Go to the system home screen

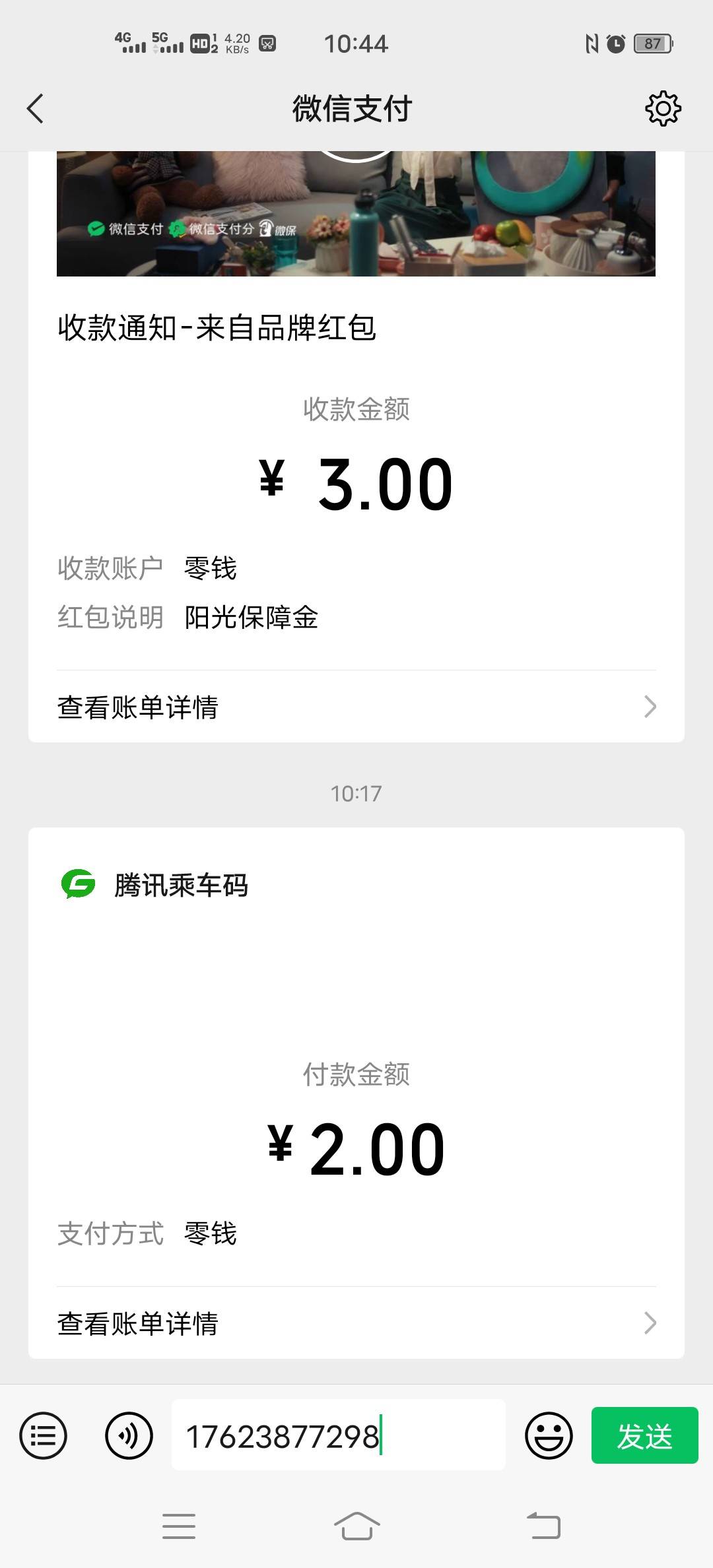pyautogui.click(x=356, y=1526)
